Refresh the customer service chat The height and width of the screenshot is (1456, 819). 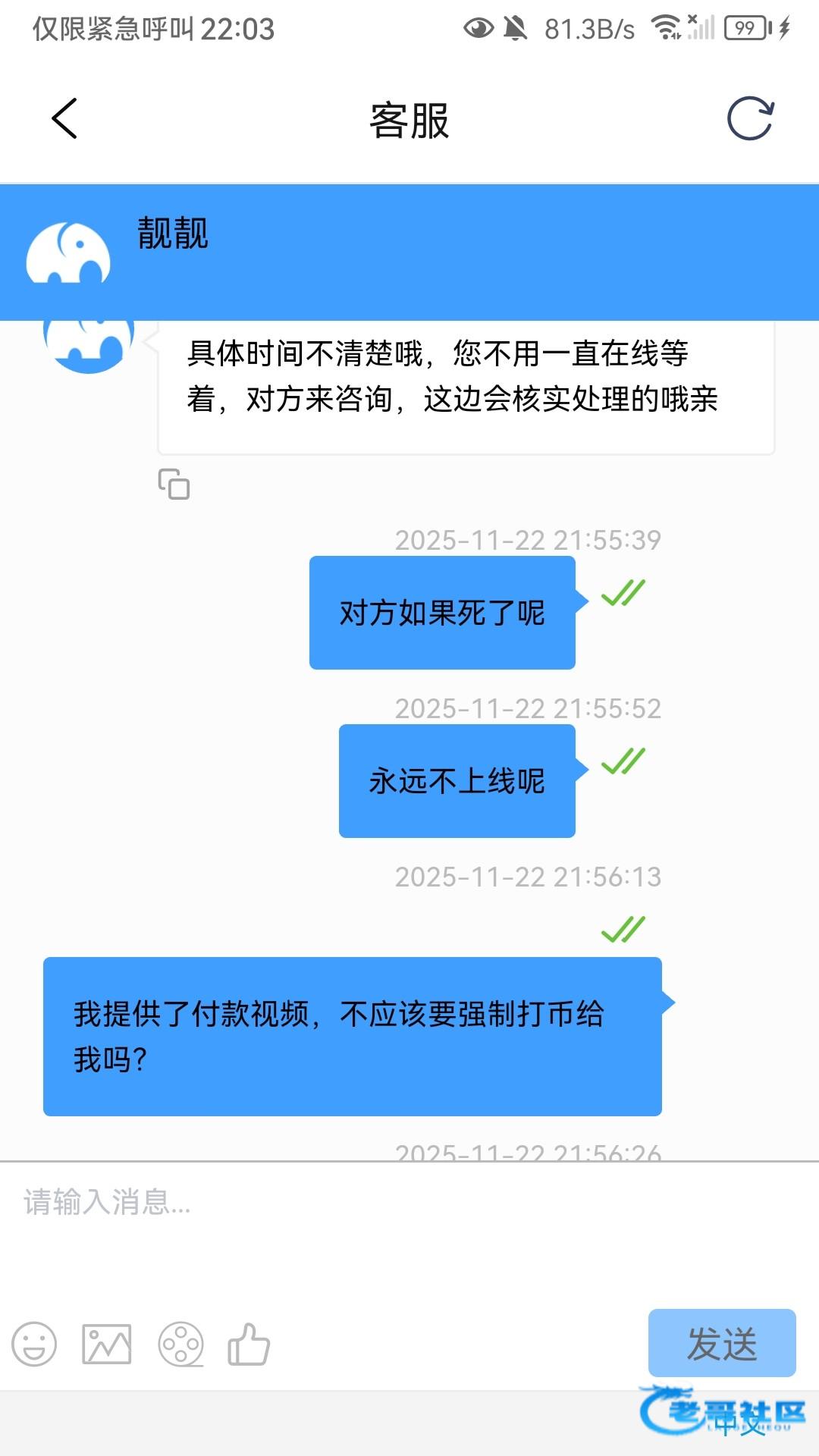750,119
